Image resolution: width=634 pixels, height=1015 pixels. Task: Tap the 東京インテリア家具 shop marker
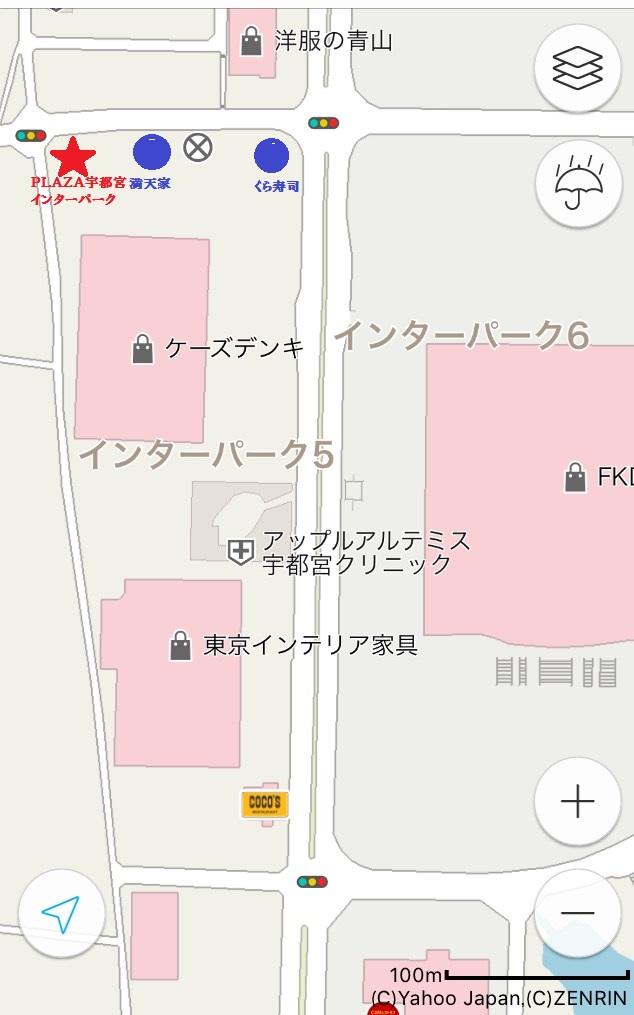click(180, 645)
